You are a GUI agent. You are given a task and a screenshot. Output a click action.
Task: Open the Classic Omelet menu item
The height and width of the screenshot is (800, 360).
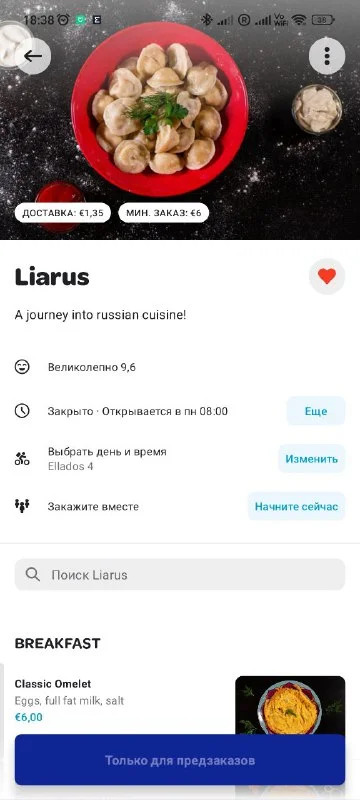click(x=180, y=703)
